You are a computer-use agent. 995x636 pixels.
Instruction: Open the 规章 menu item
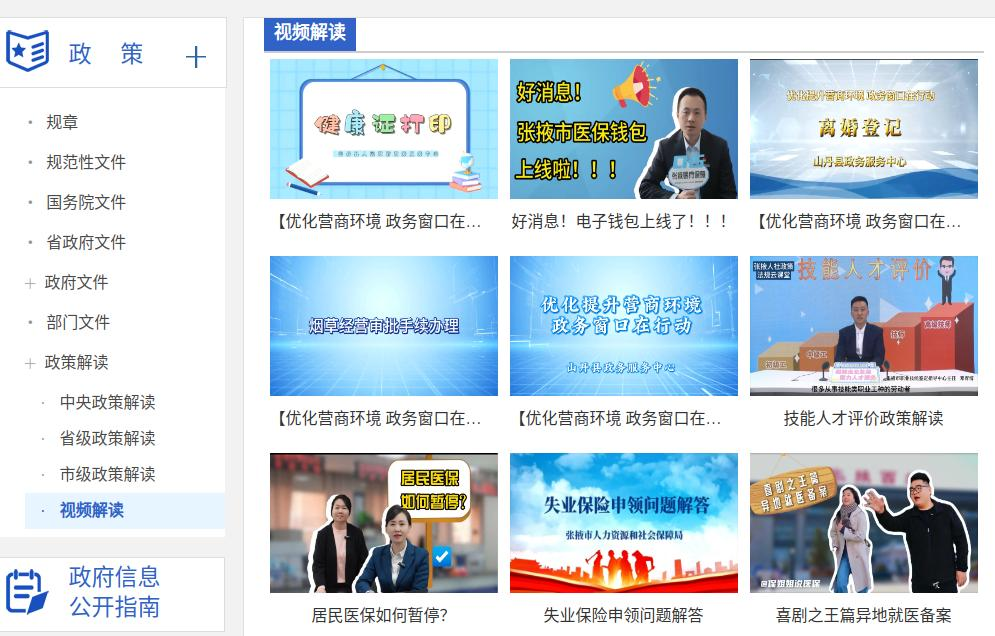point(62,122)
